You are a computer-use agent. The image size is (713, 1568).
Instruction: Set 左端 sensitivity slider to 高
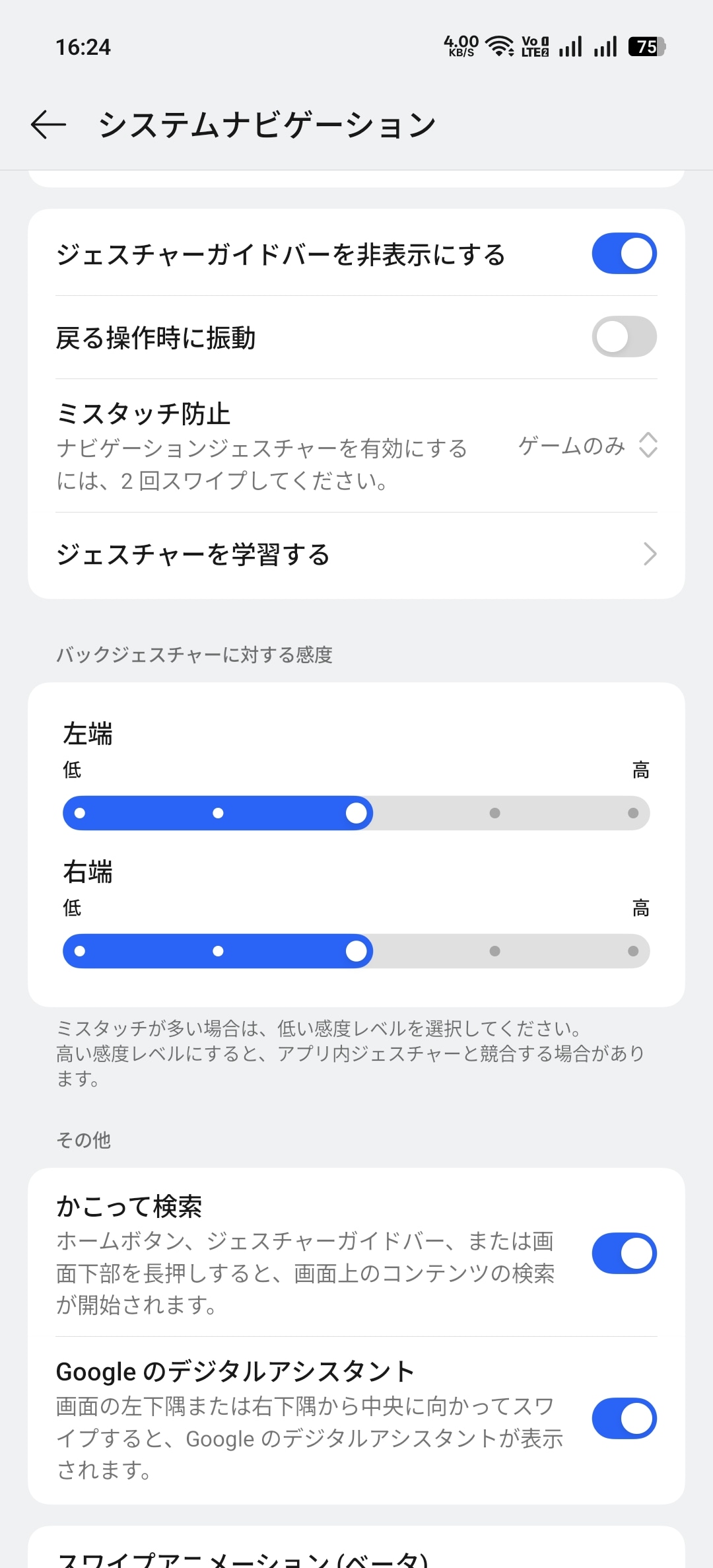[634, 813]
